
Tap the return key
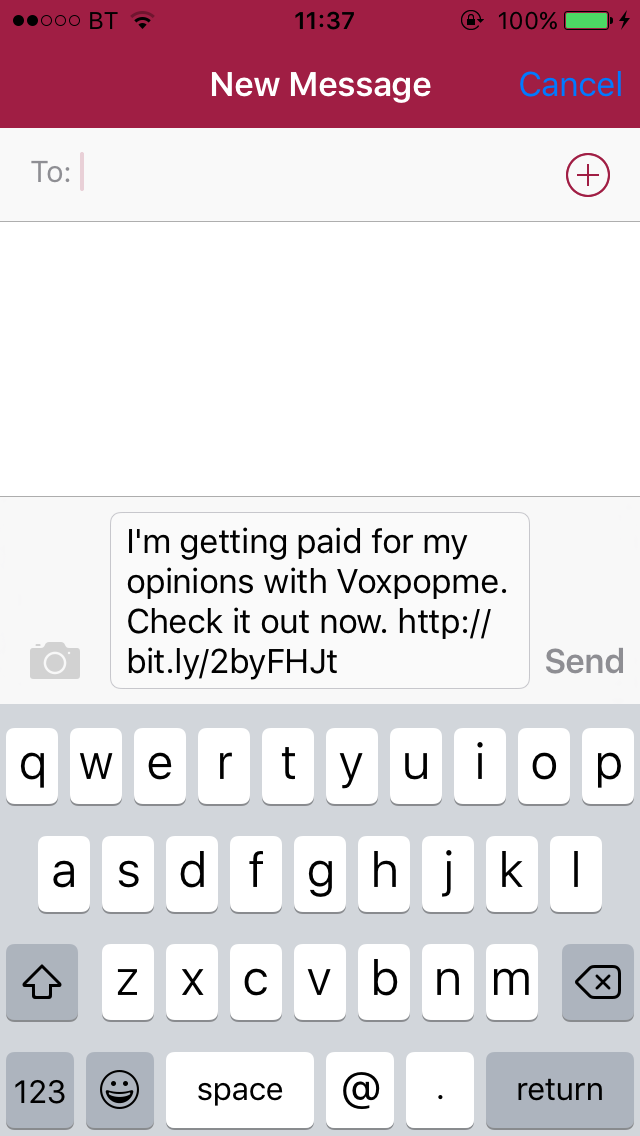pyautogui.click(x=560, y=1089)
